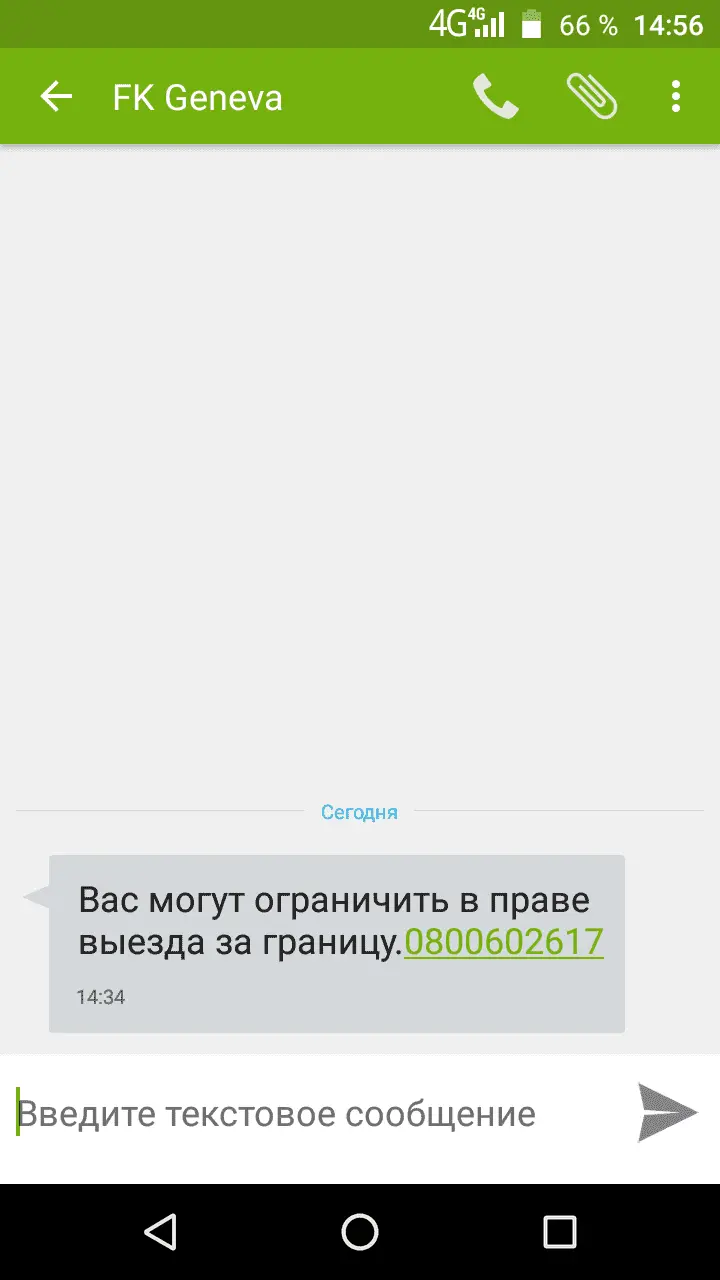
Task: Attach a file with paperclip icon
Action: pos(591,97)
